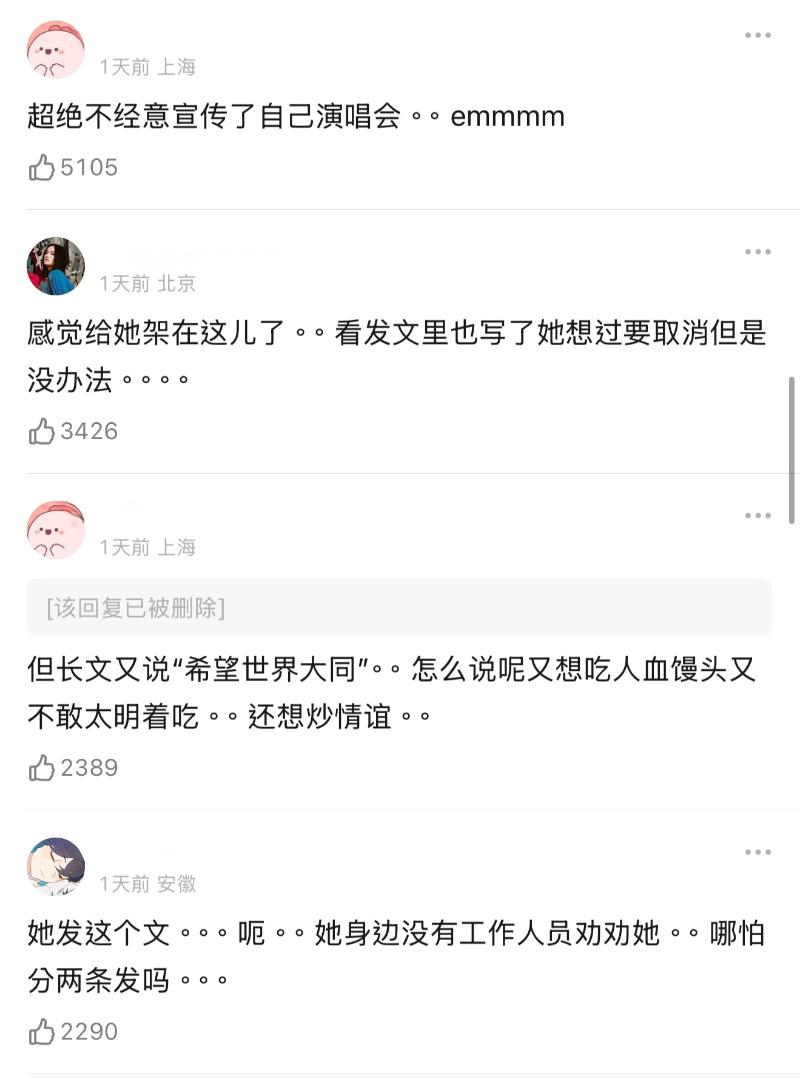Open overflow menu on the 2389-like comment
800x1079 pixels.
(758, 516)
